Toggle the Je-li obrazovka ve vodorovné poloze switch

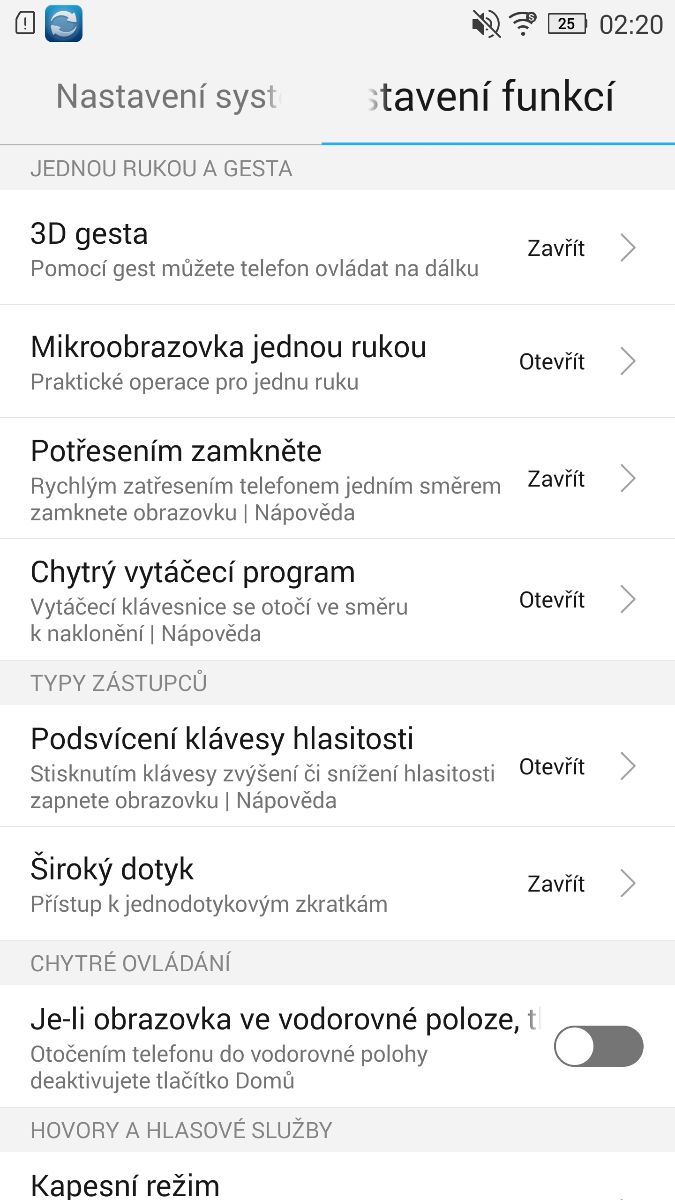[598, 1047]
